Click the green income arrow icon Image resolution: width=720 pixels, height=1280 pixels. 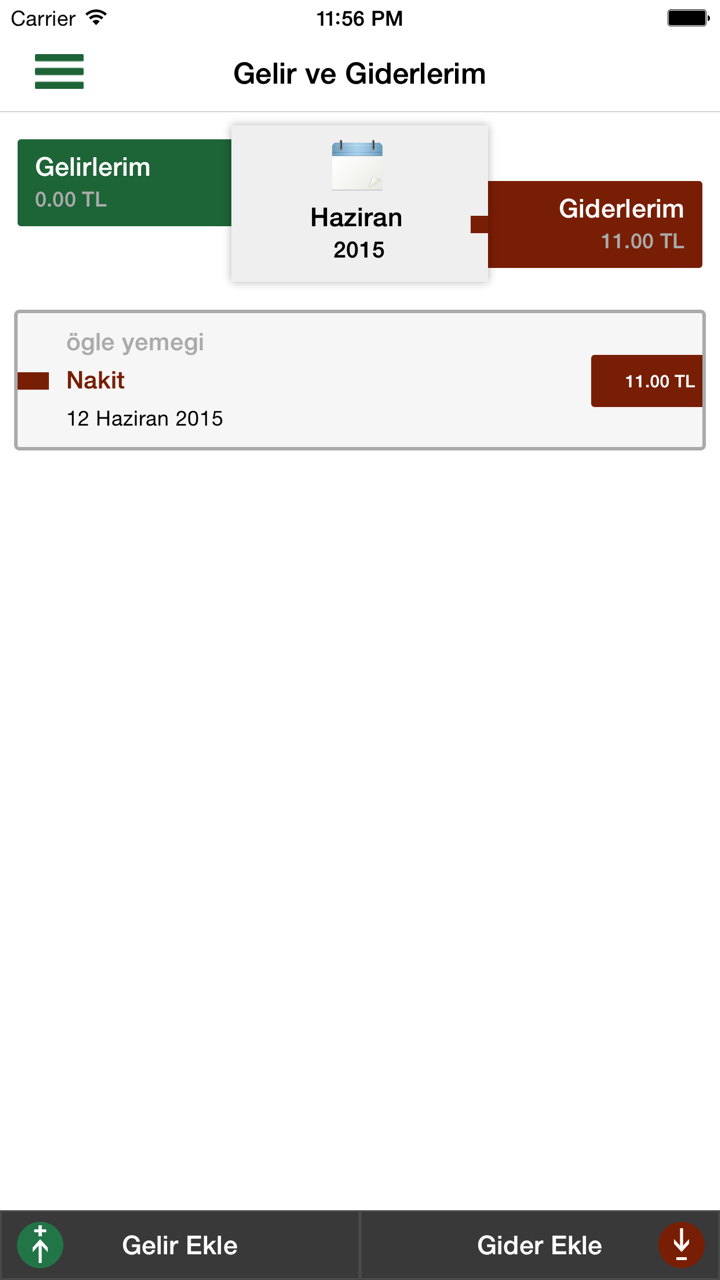[x=40, y=1245]
